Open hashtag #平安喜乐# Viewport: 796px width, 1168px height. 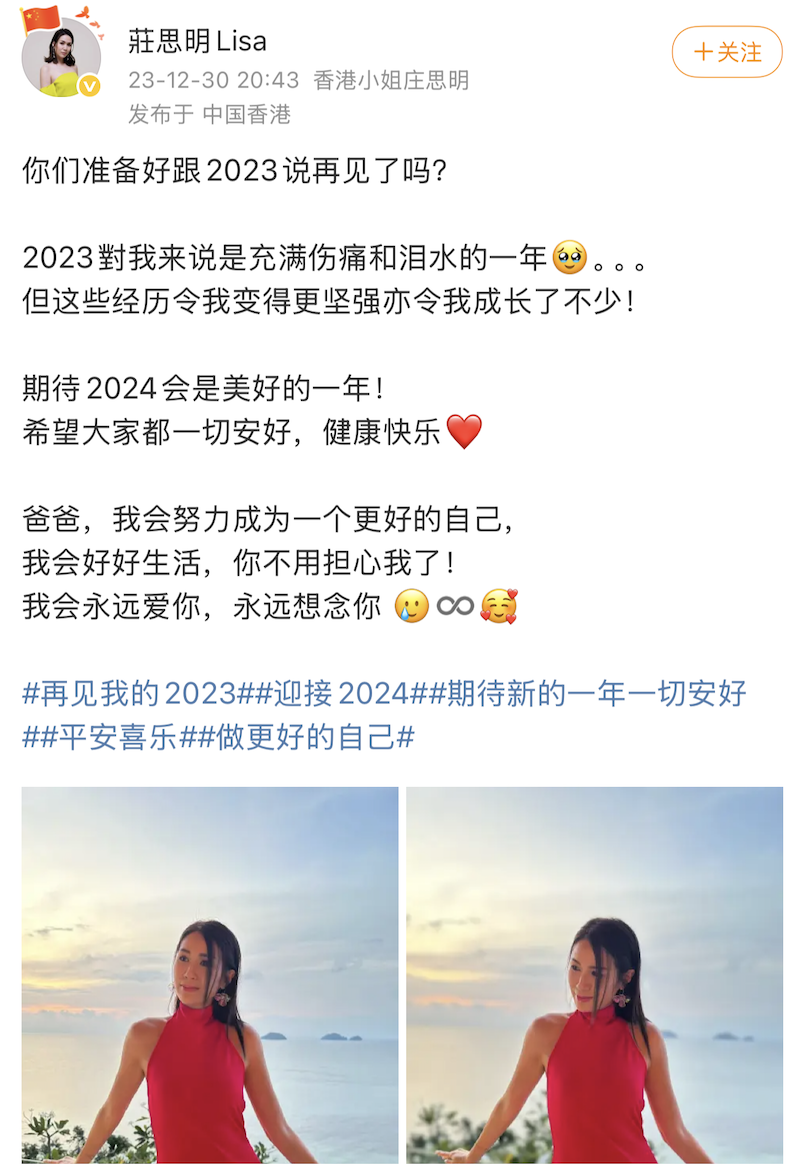pyautogui.click(x=108, y=738)
